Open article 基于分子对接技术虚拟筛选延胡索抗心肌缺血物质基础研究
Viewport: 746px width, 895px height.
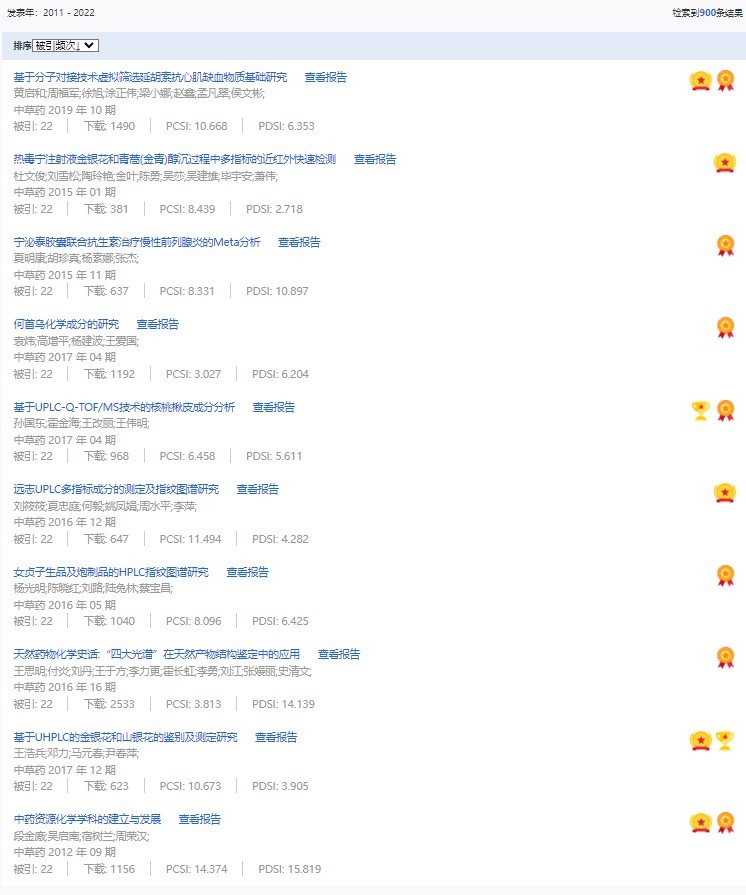(x=150, y=77)
